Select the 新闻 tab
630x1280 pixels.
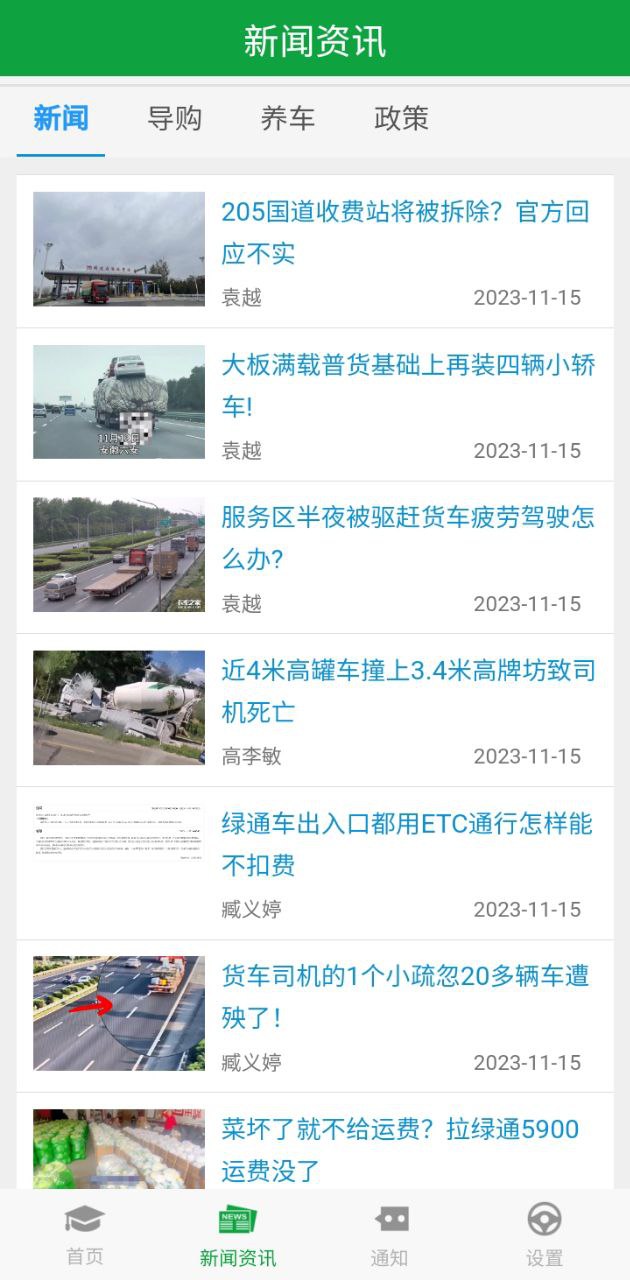click(61, 118)
